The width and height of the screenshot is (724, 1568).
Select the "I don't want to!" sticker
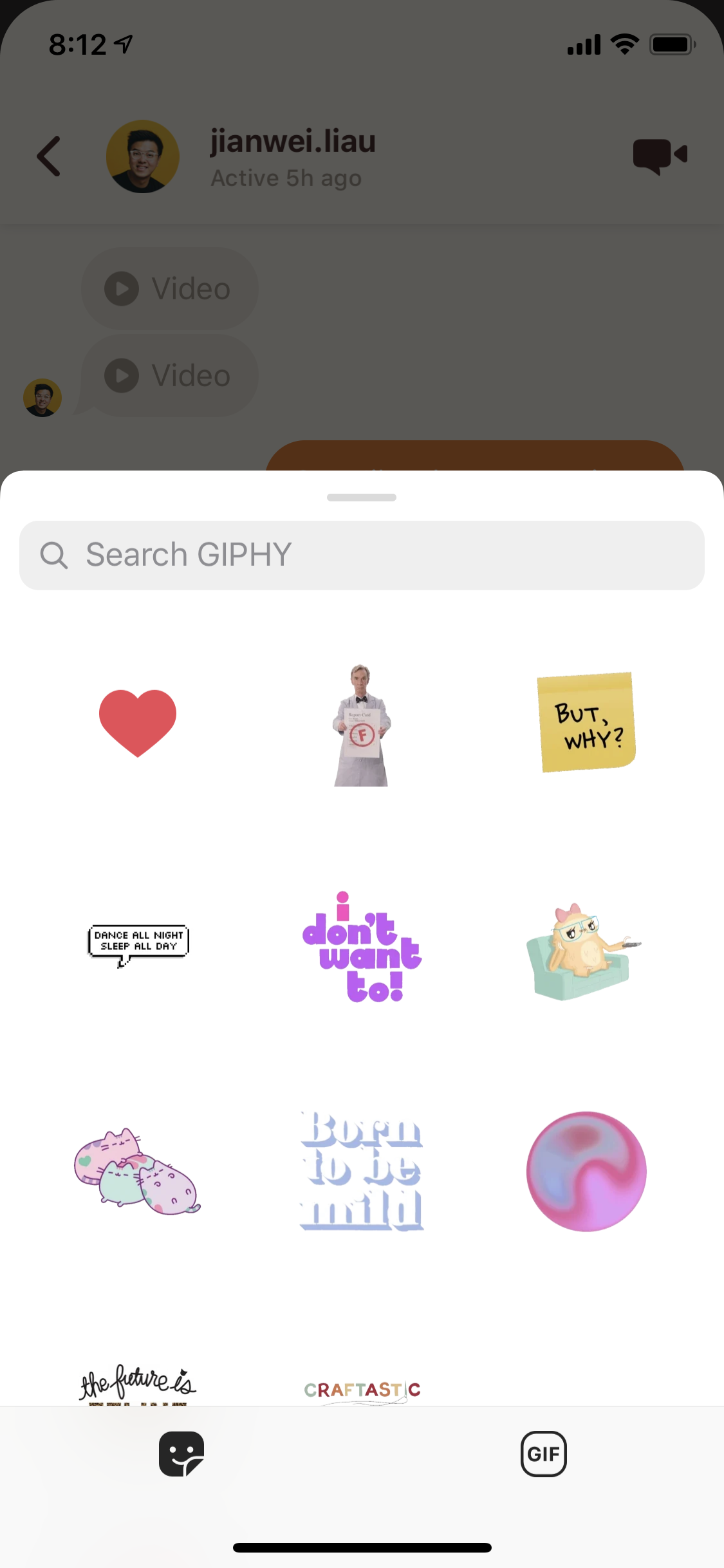[362, 947]
